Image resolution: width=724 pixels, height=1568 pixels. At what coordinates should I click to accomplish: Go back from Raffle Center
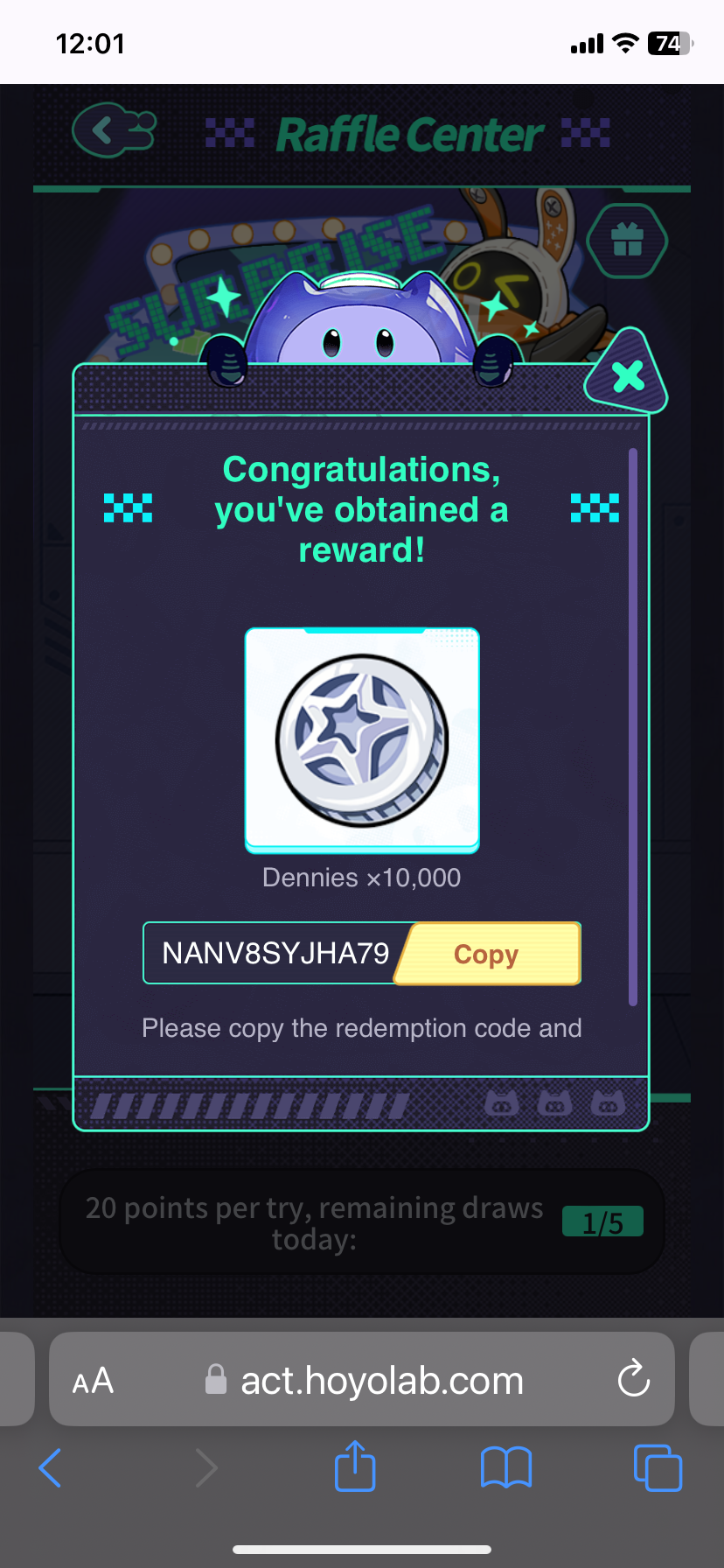pos(112,131)
